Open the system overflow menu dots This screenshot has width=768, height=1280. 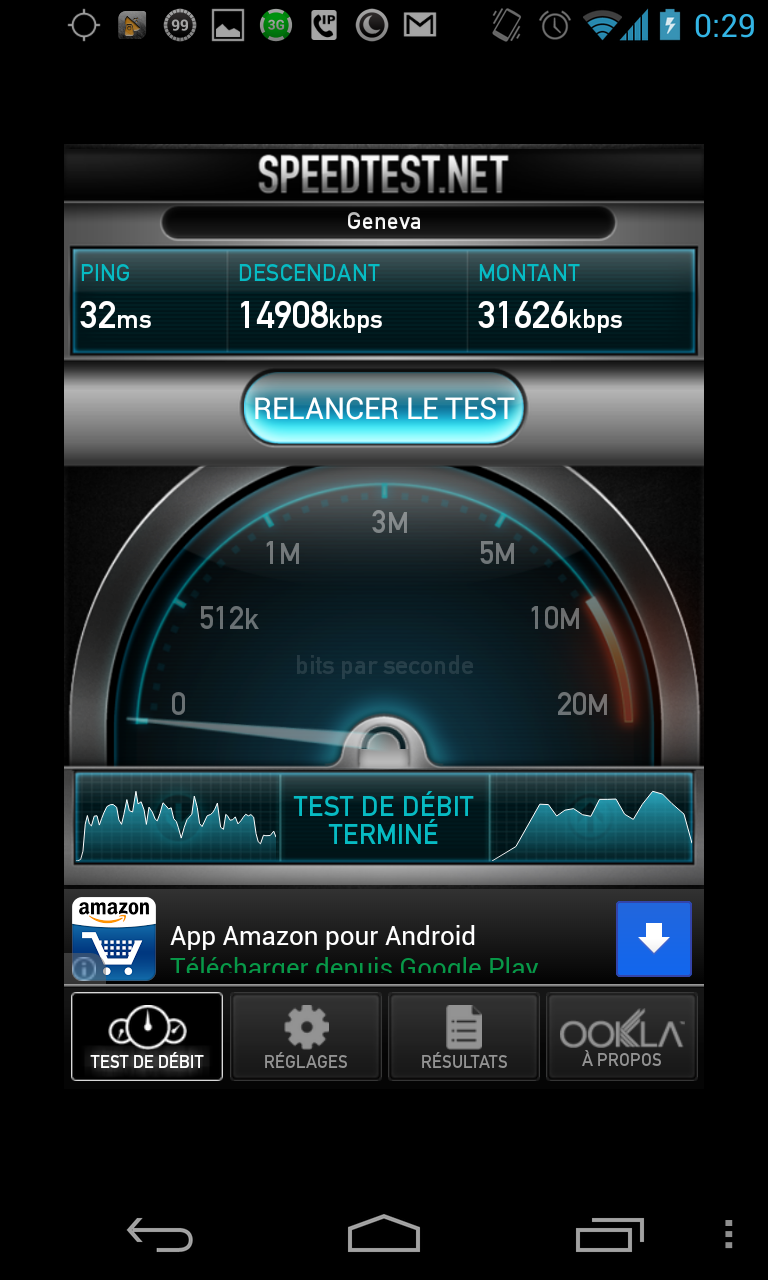[x=728, y=1235]
